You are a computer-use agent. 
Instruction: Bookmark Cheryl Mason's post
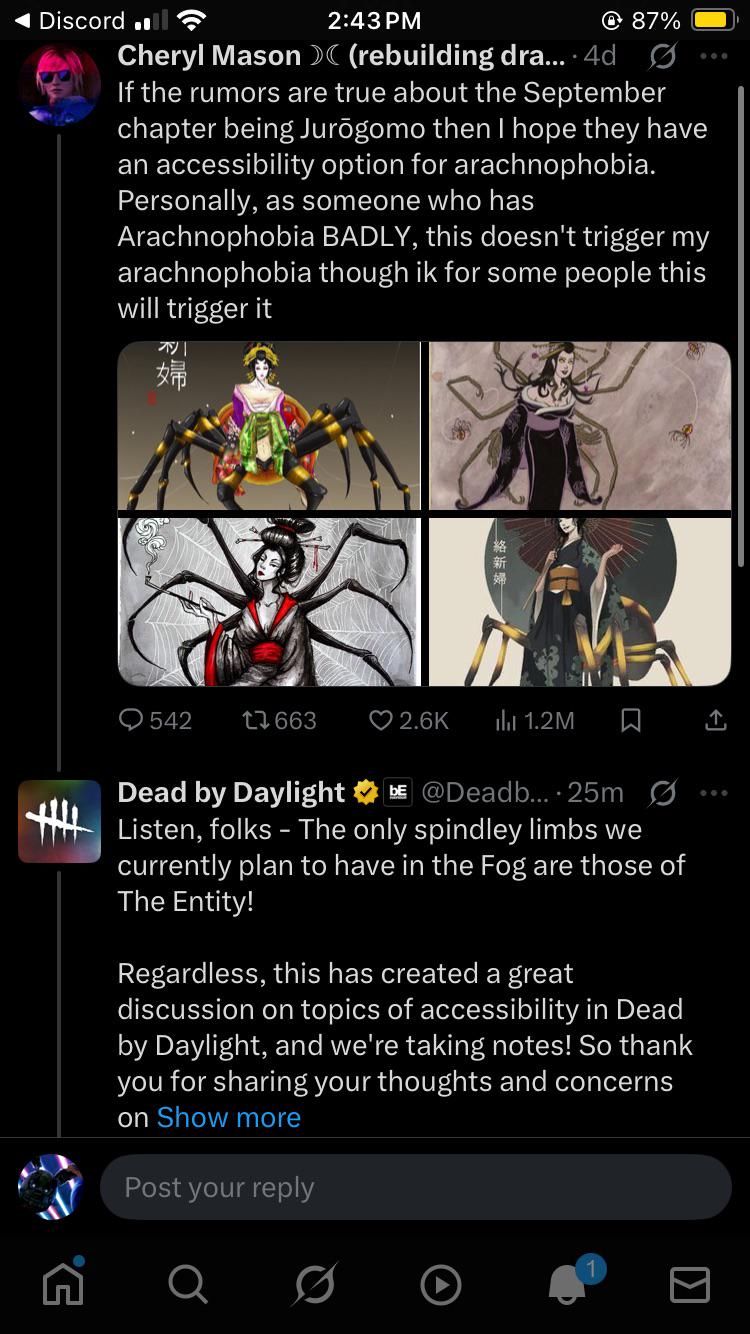pyautogui.click(x=631, y=720)
